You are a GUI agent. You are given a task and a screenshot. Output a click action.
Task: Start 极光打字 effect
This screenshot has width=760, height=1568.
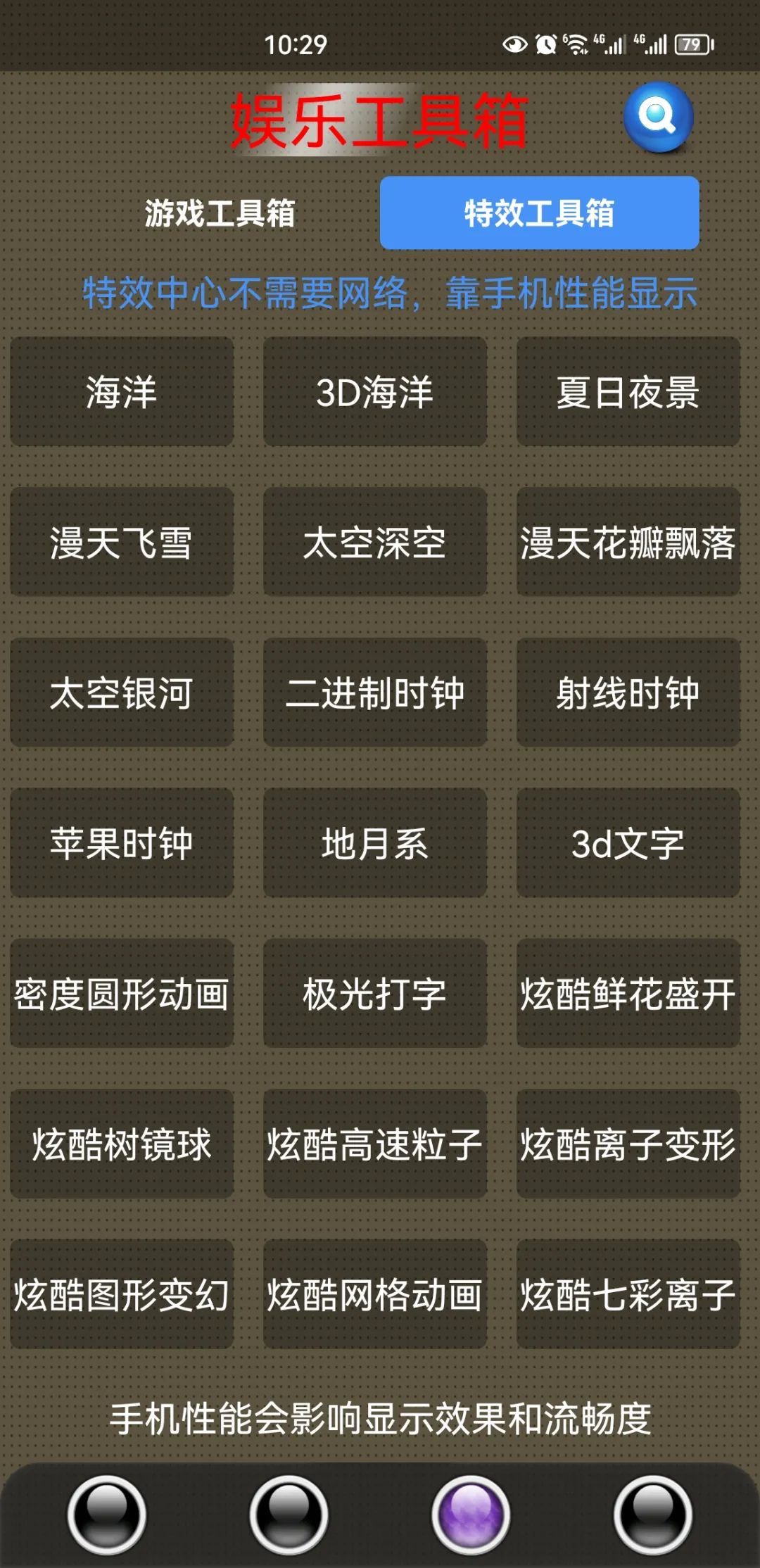tap(375, 994)
